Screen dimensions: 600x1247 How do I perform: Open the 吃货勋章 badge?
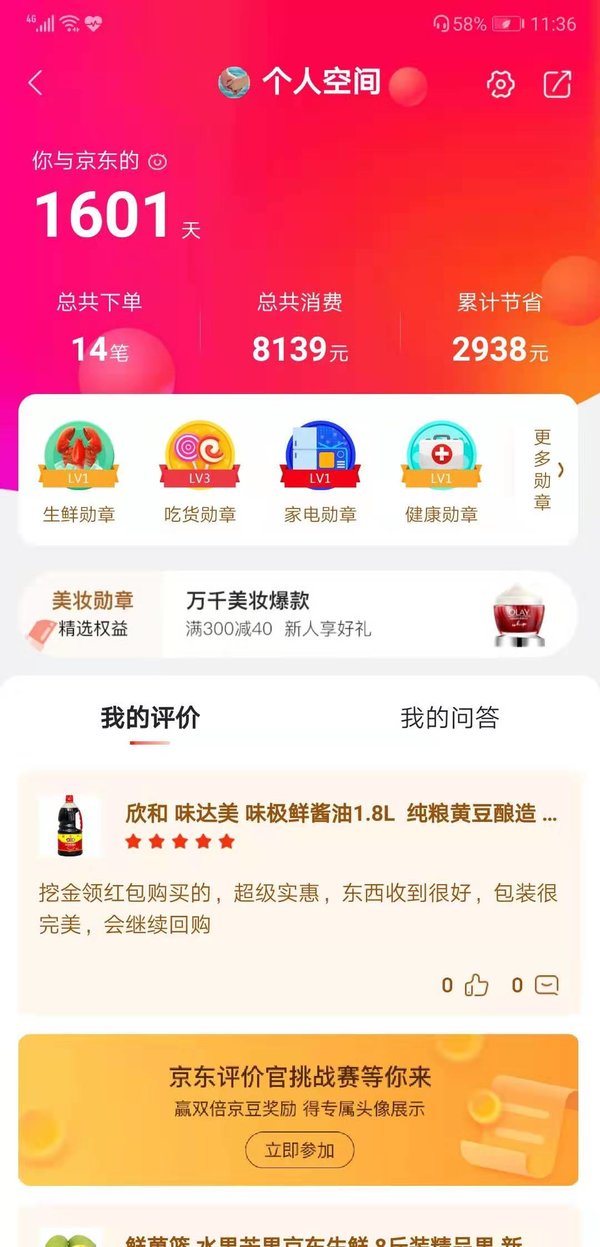(200, 472)
